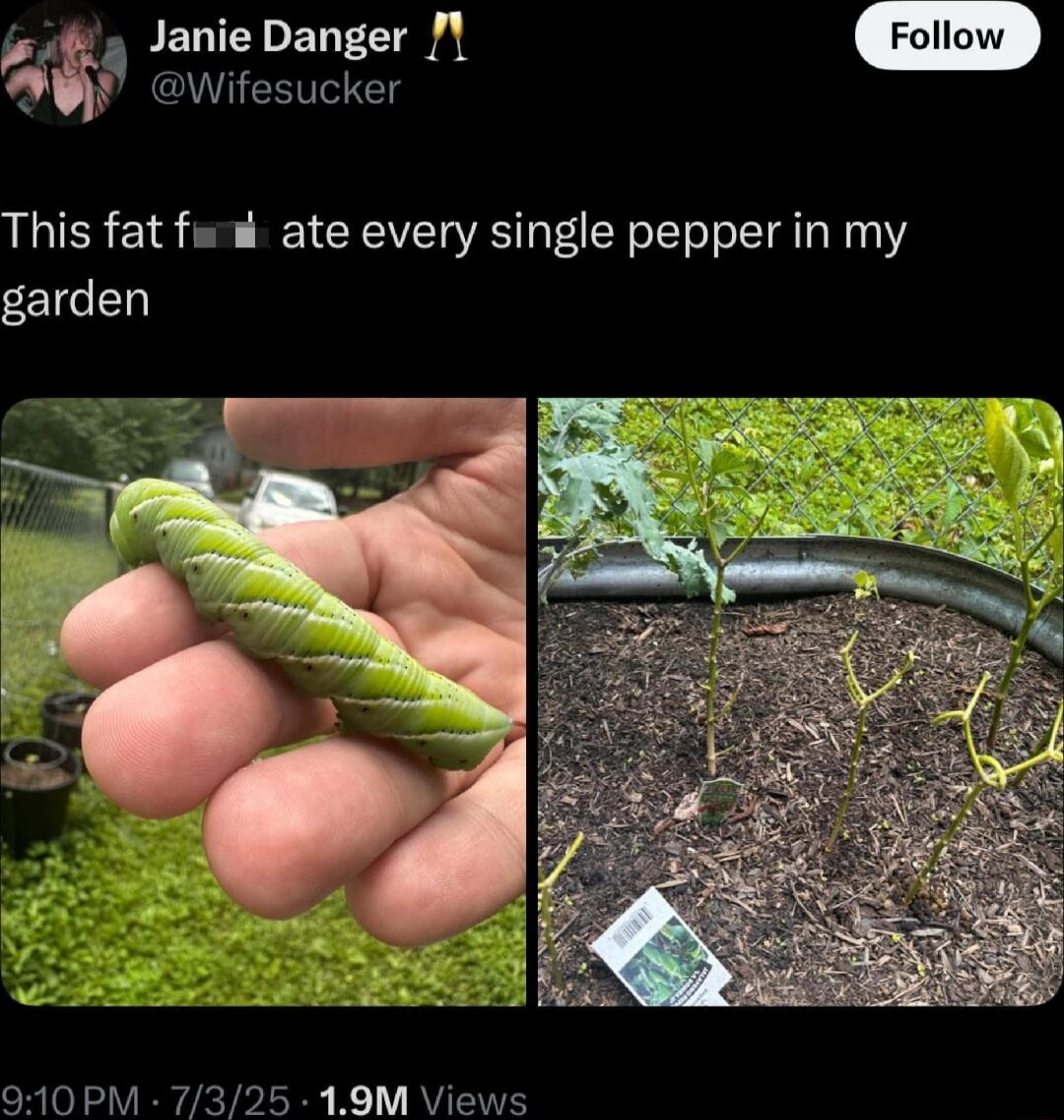Open the caterpillar photo in the tweet

coord(263,701)
